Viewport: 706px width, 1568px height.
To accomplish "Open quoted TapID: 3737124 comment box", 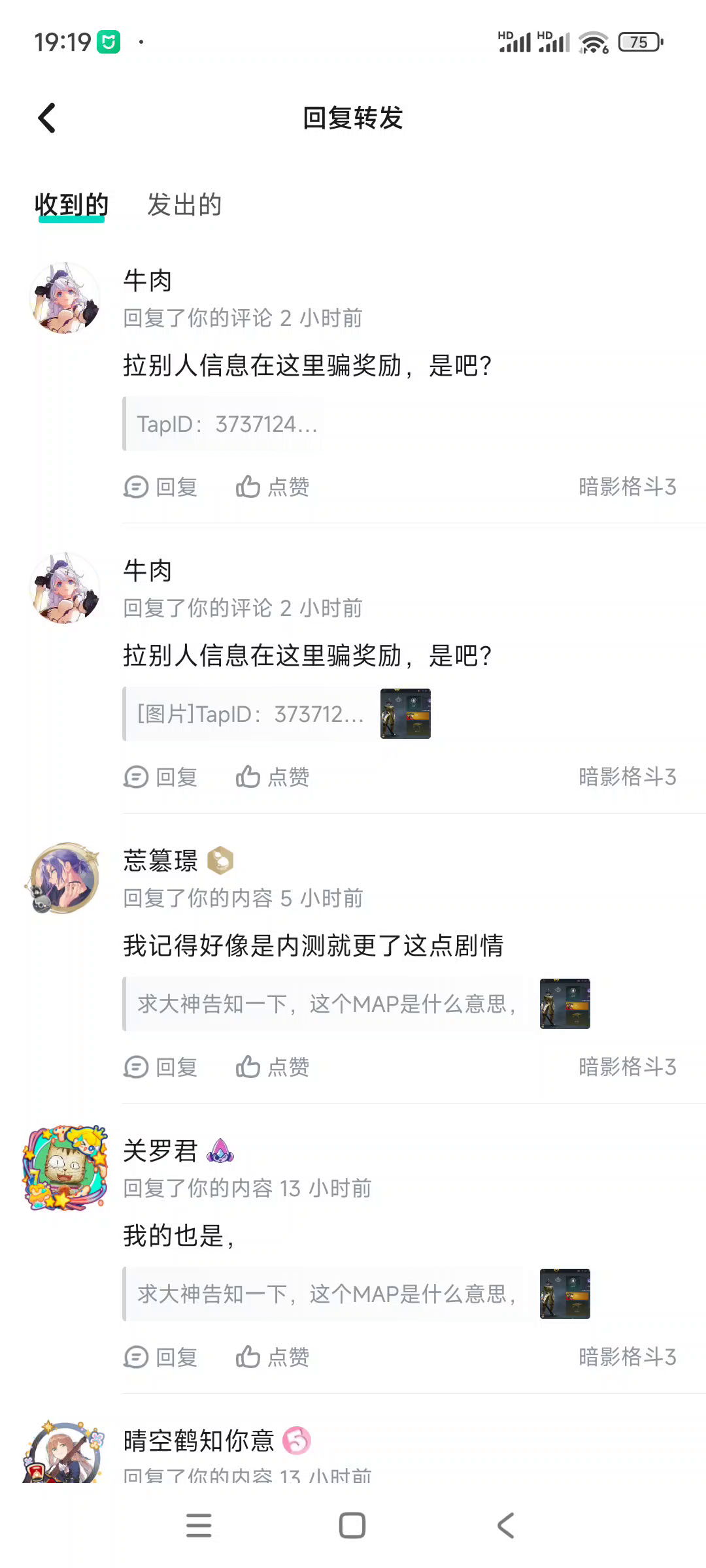I will pos(222,424).
